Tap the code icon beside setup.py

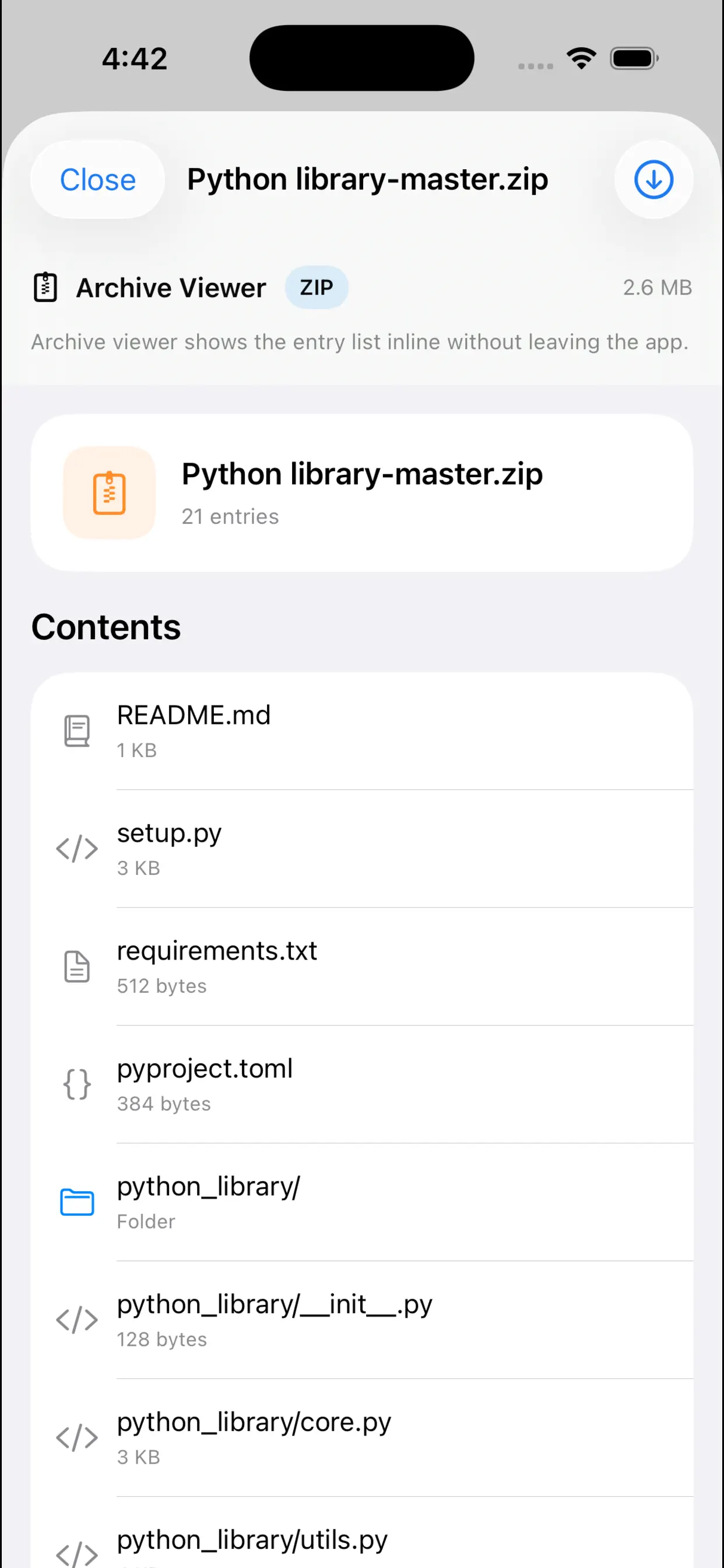(77, 849)
